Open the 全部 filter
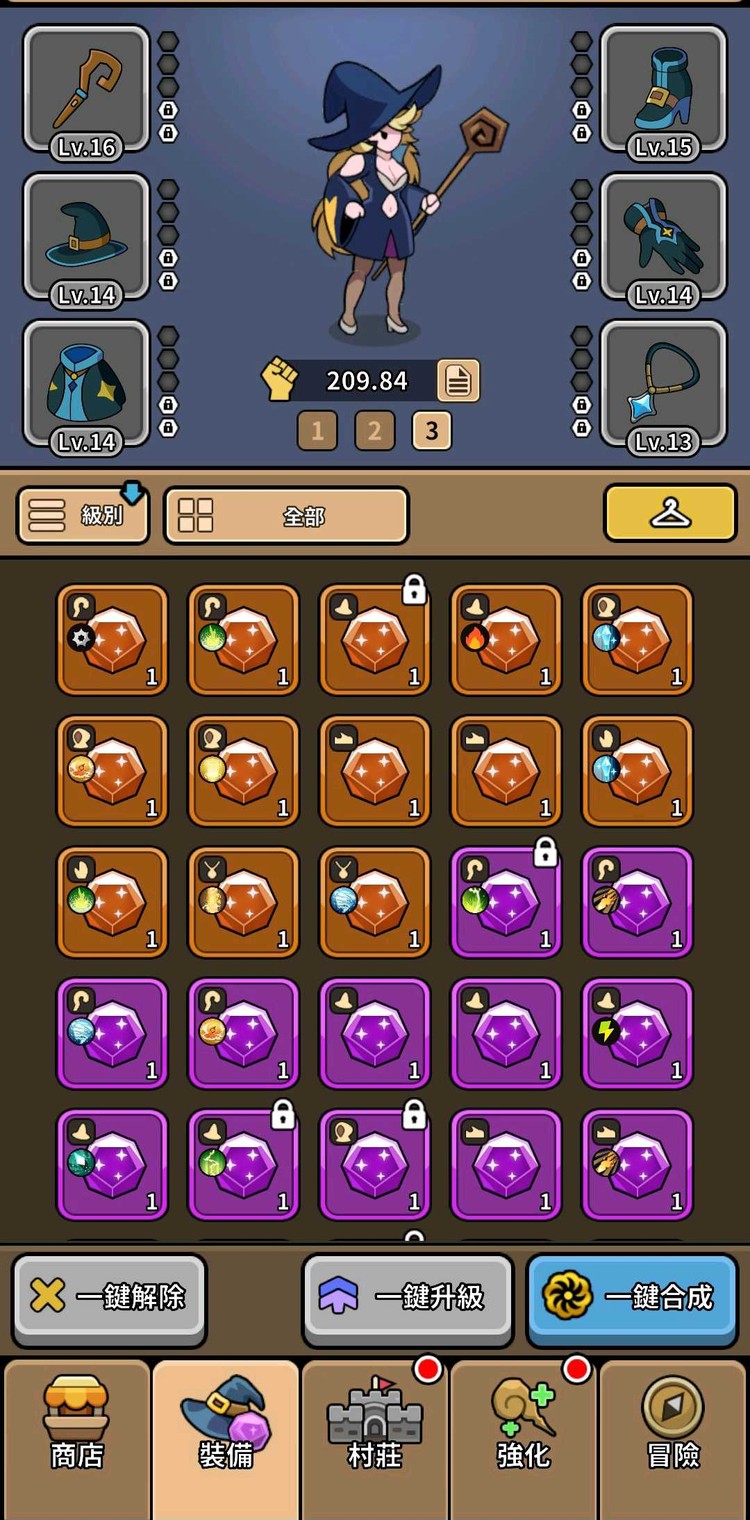The width and height of the screenshot is (750, 1520). (x=286, y=516)
